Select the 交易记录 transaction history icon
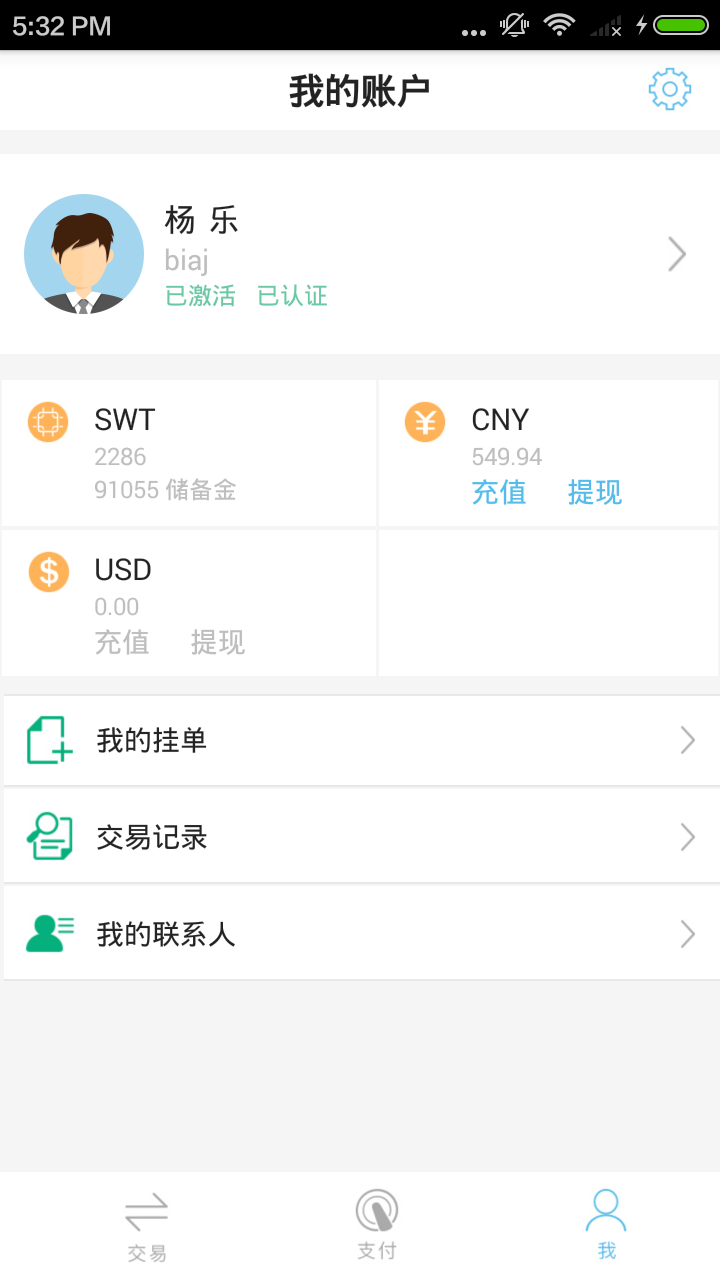 click(49, 837)
